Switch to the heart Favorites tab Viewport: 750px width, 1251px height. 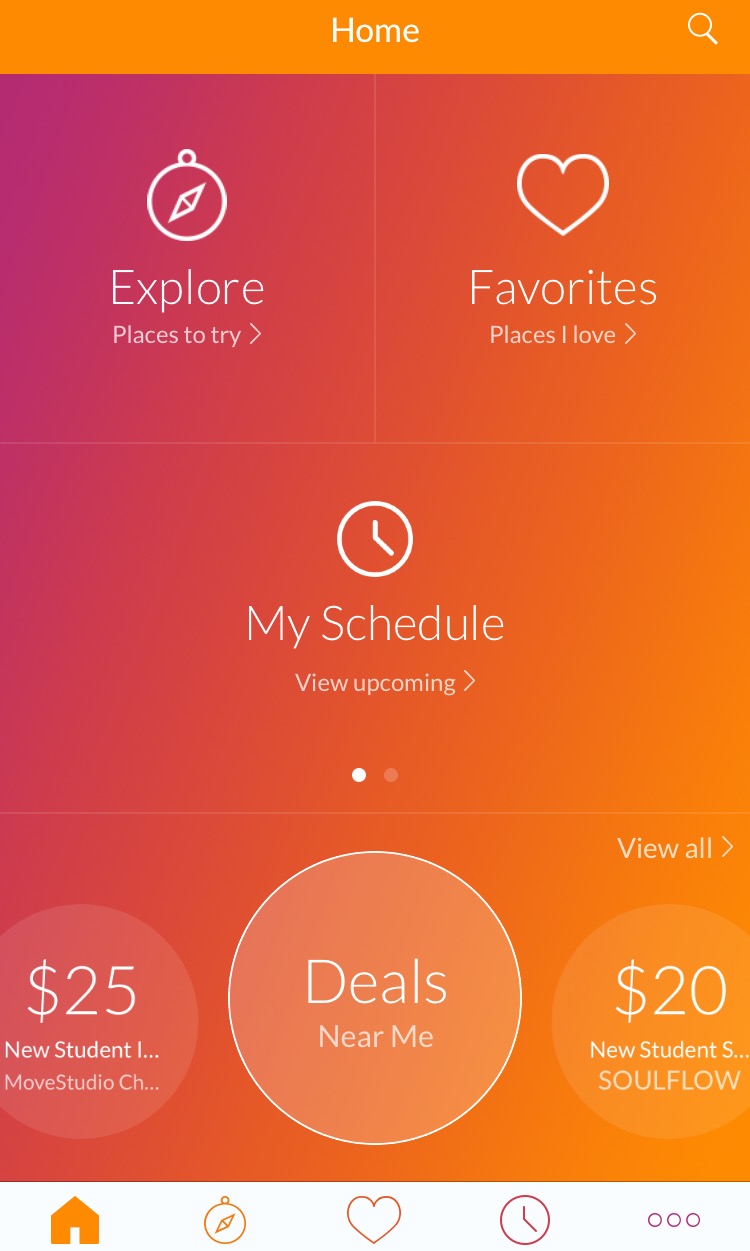[374, 1220]
